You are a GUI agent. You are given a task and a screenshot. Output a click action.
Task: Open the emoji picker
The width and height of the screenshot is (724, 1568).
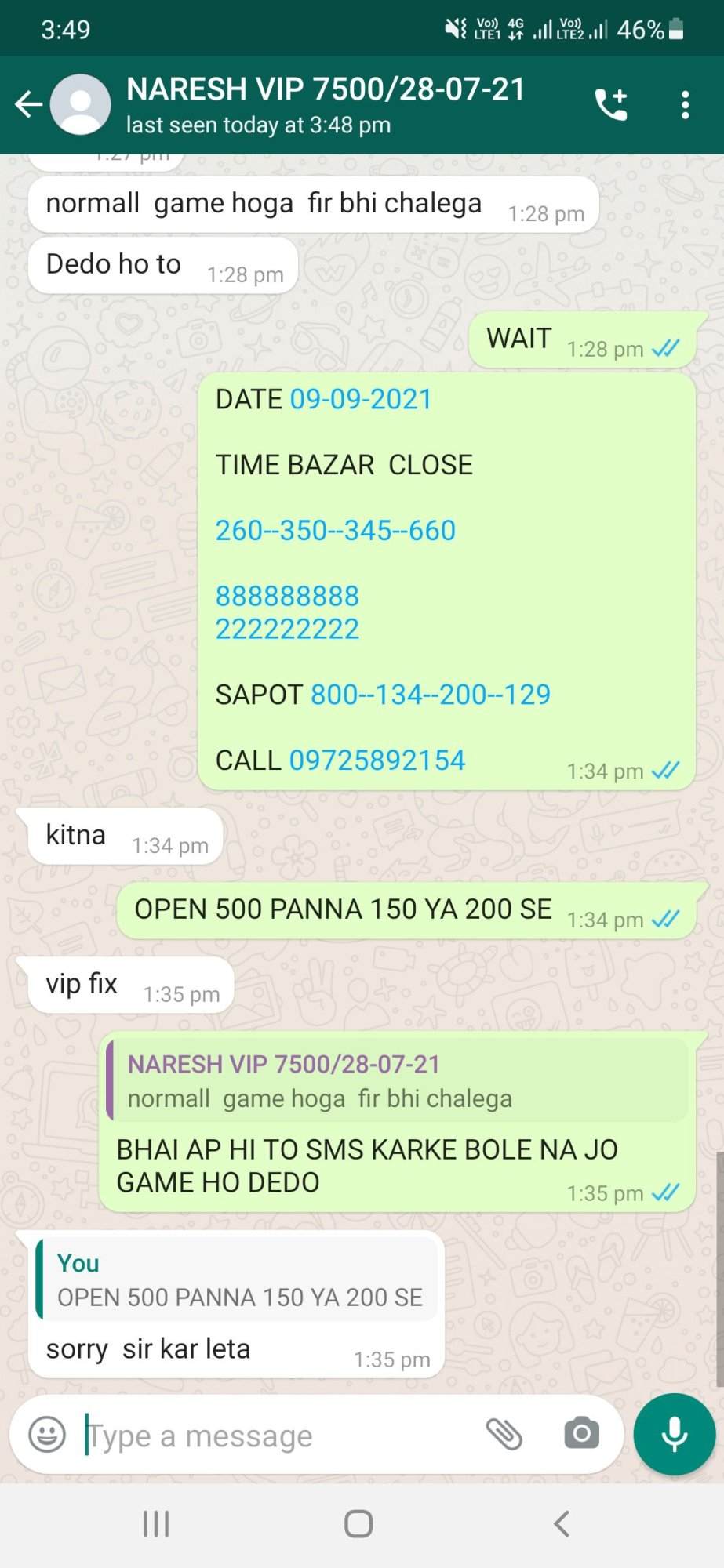coord(47,1435)
